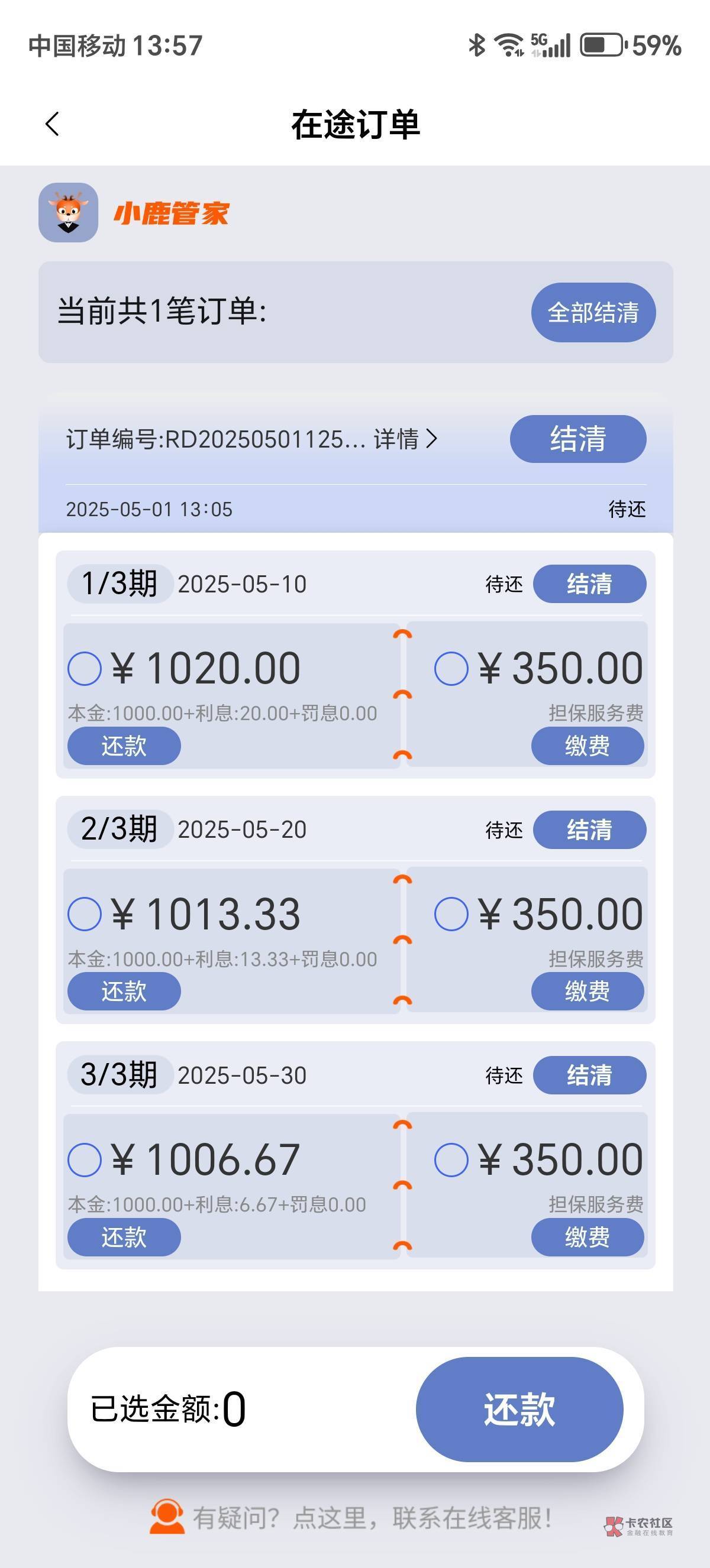This screenshot has width=710, height=1568.
Task: Tap 缴费 for the 2/3期 guarantee fee
Action: click(x=588, y=992)
